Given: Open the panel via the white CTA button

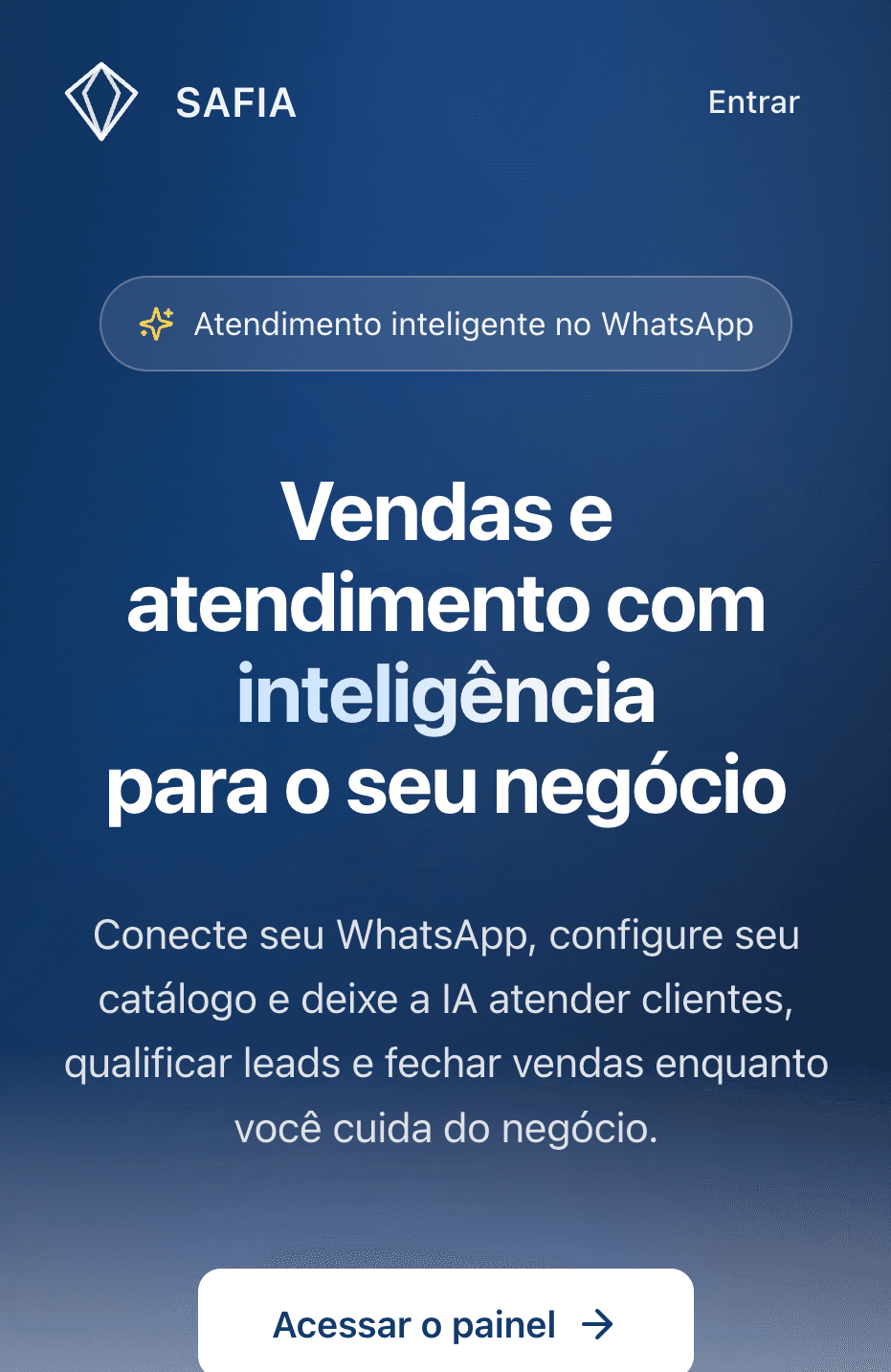Looking at the screenshot, I should click(x=445, y=1326).
